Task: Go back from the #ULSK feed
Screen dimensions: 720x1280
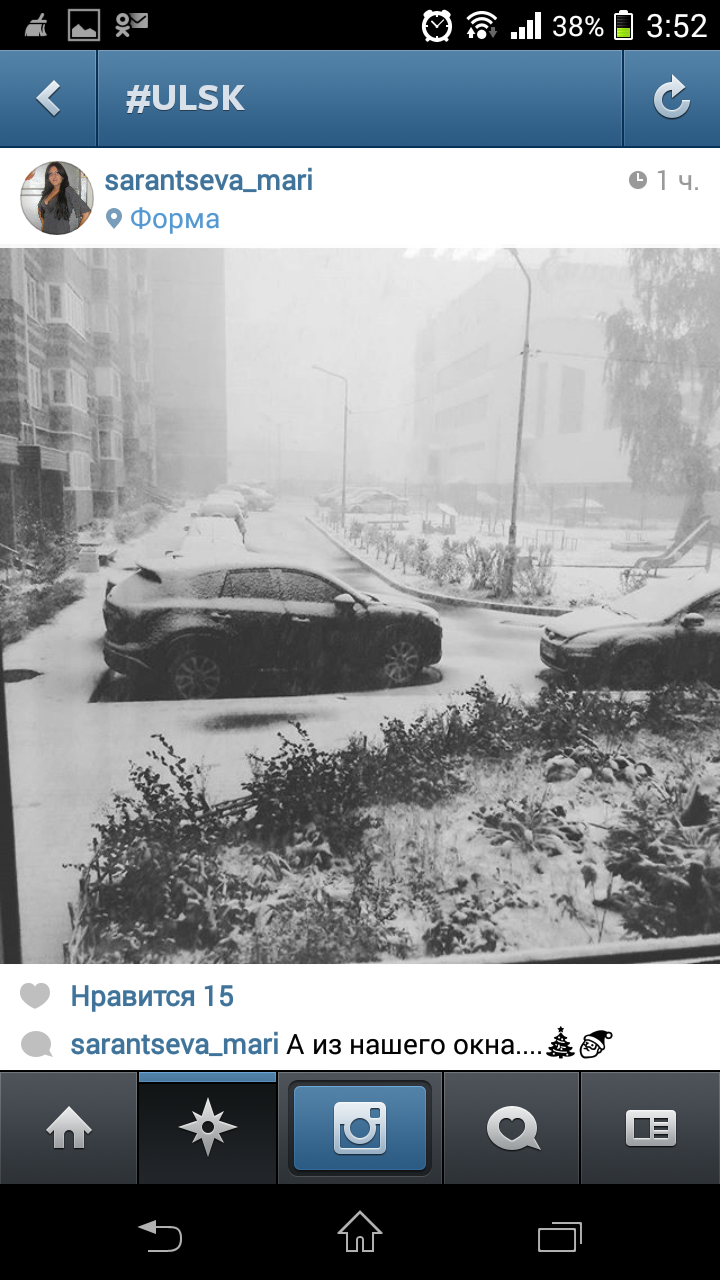Action: coord(48,98)
